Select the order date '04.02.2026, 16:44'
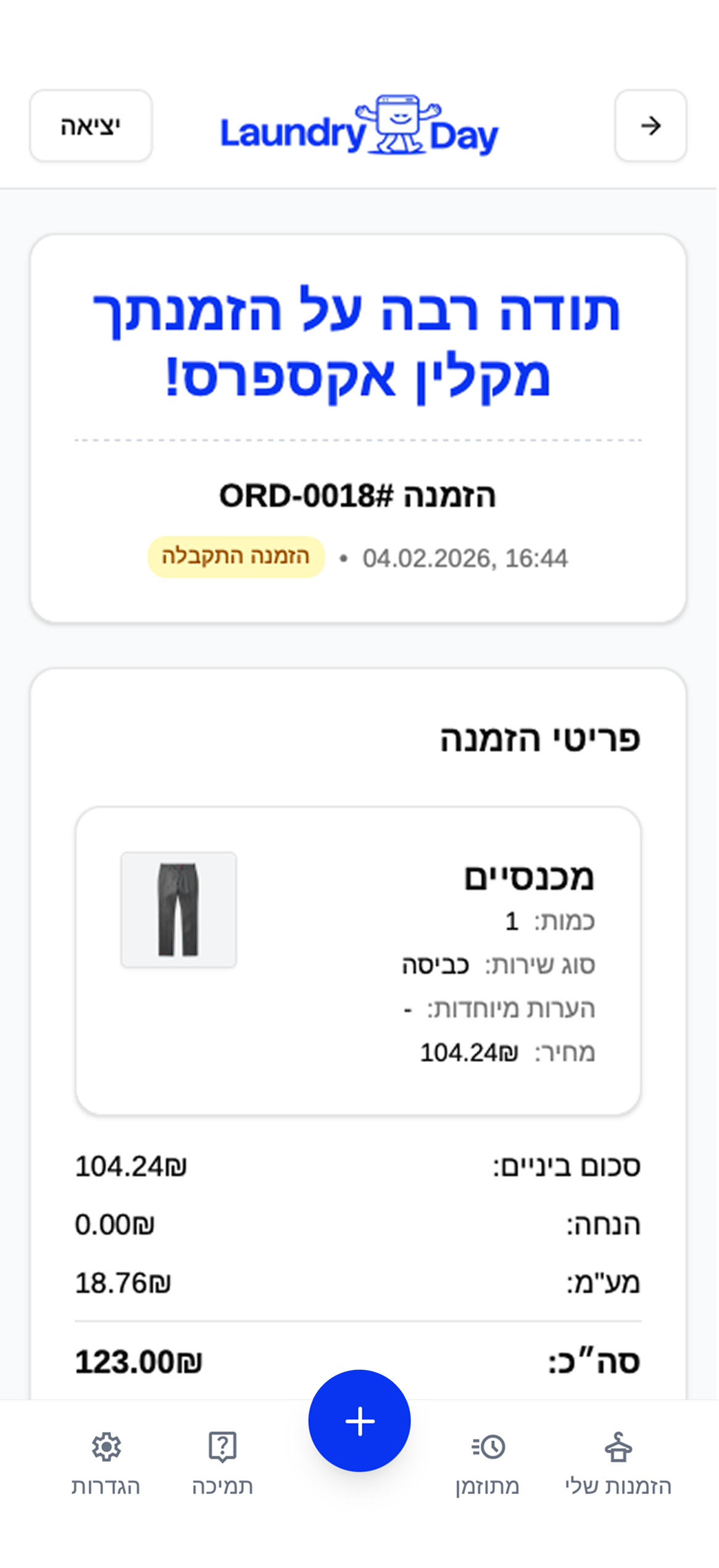719x1568 pixels. [465, 556]
